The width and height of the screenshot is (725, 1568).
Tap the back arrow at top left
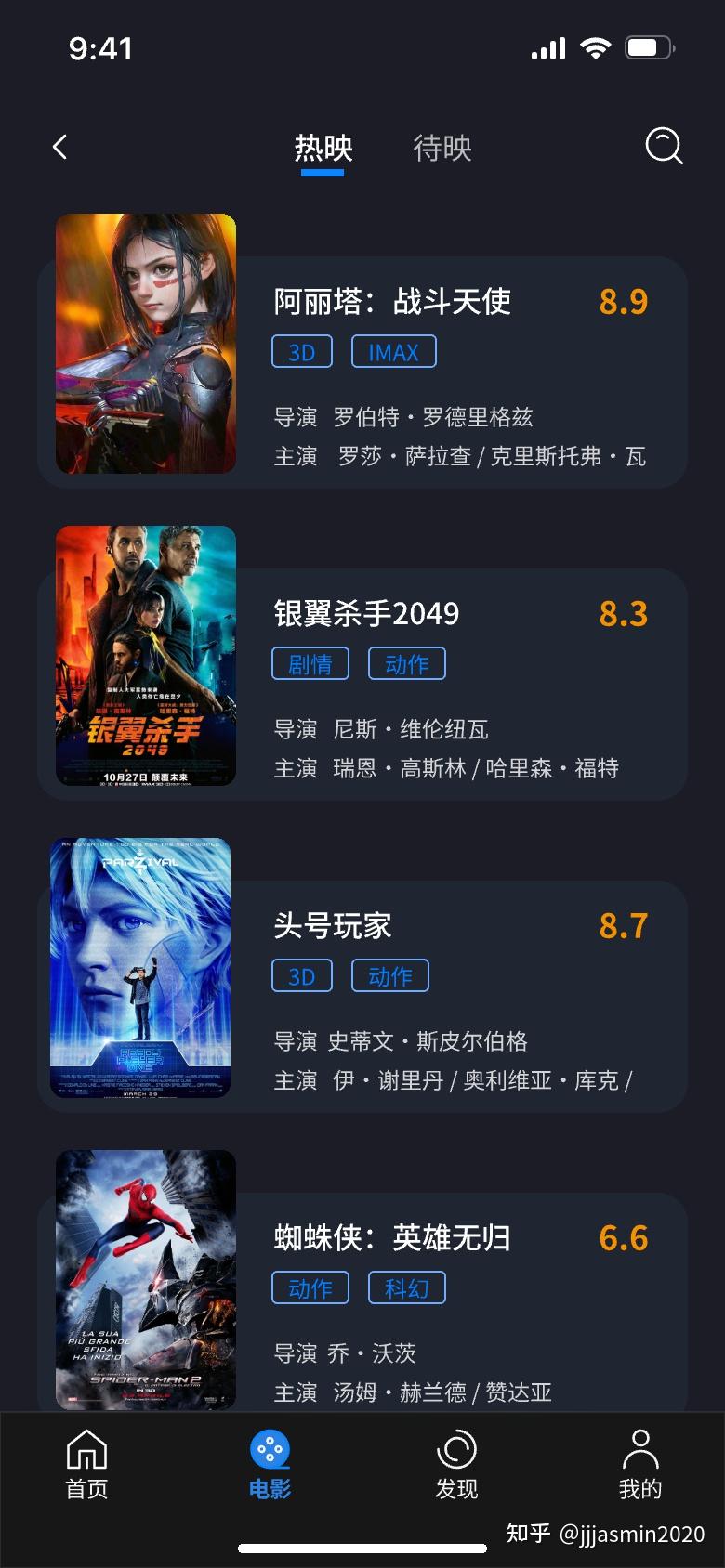tap(59, 147)
